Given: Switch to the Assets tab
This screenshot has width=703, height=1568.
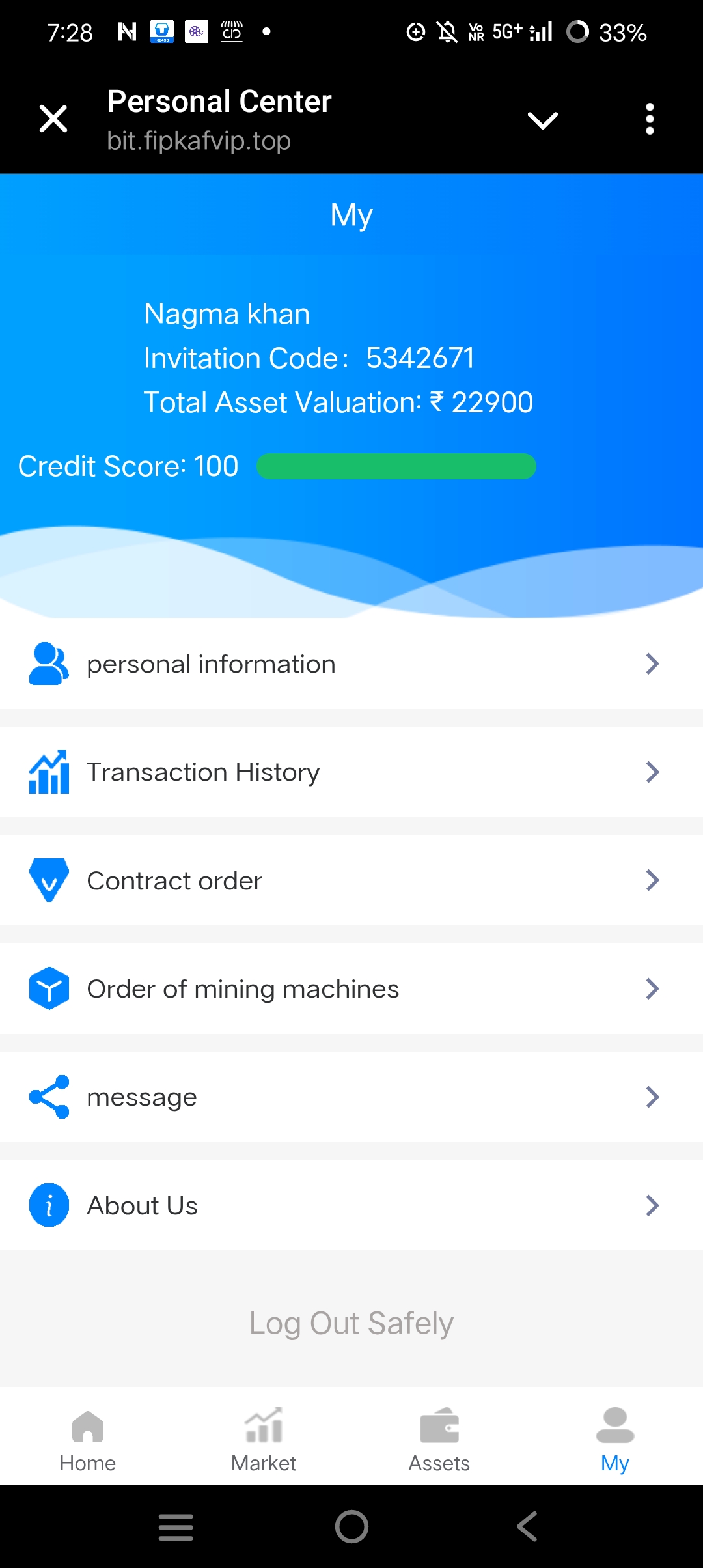Looking at the screenshot, I should tap(439, 1440).
